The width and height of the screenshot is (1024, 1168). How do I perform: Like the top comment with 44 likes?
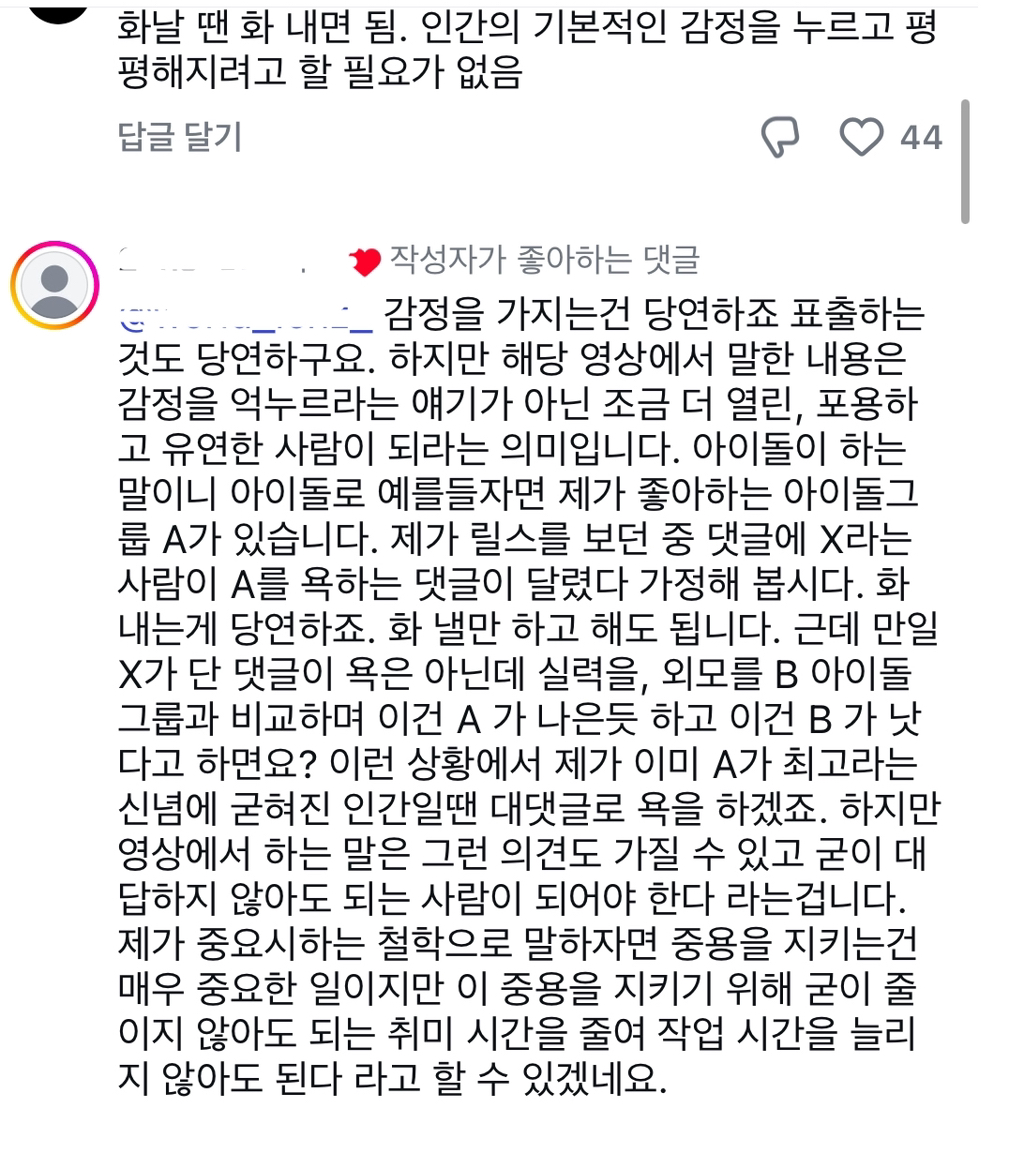861,136
